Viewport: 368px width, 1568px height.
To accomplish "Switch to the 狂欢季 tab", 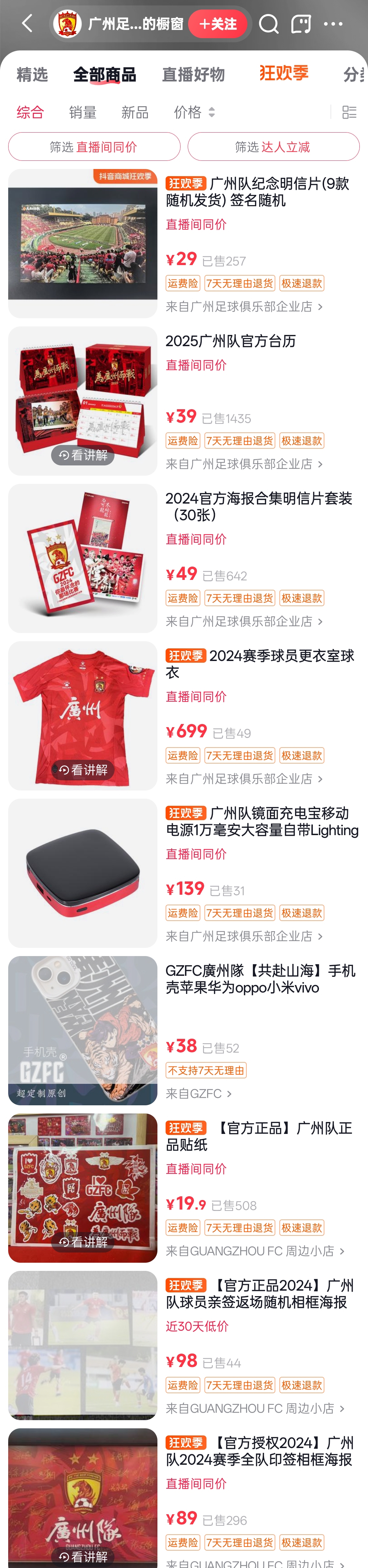I will click(283, 73).
